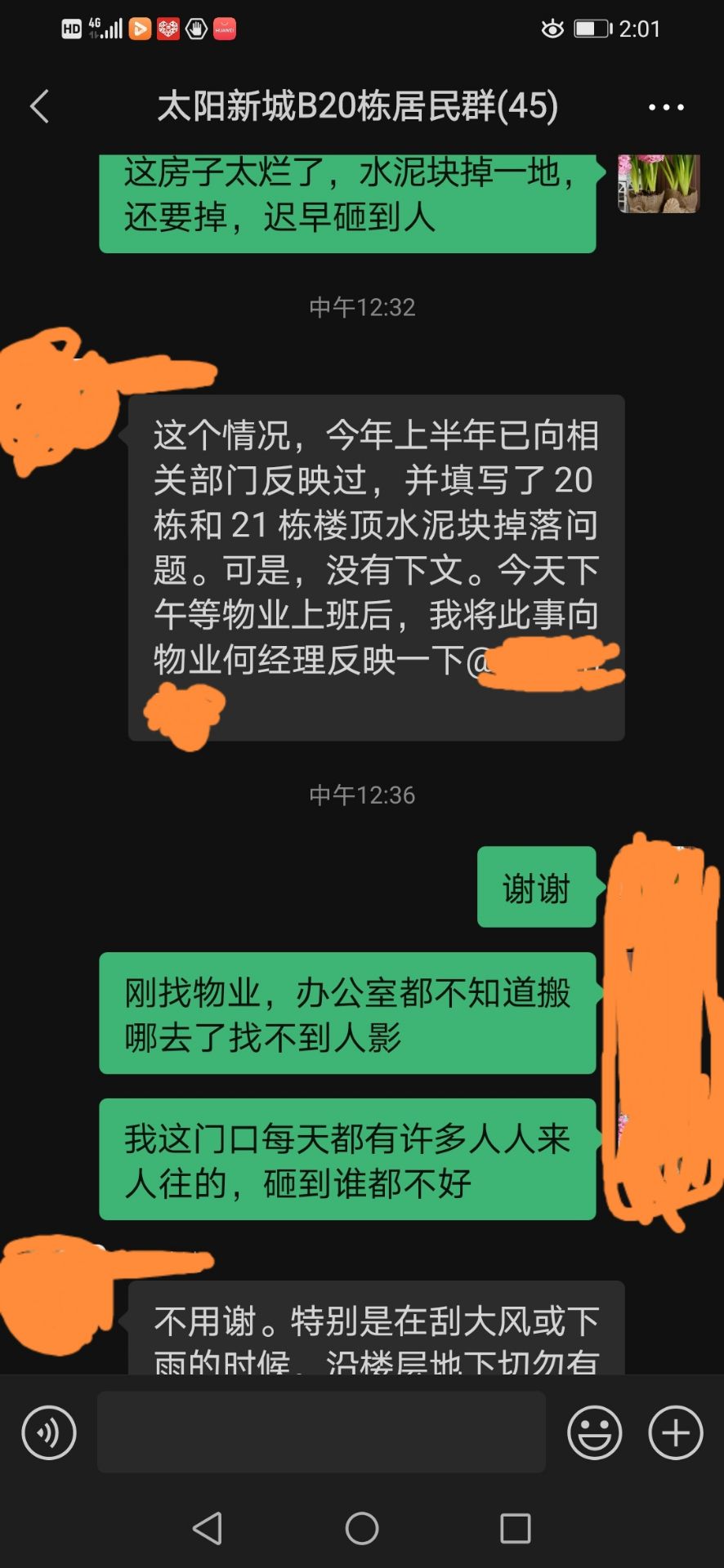724x1568 pixels.
Task: Open the emoji picker
Action: [x=594, y=1432]
